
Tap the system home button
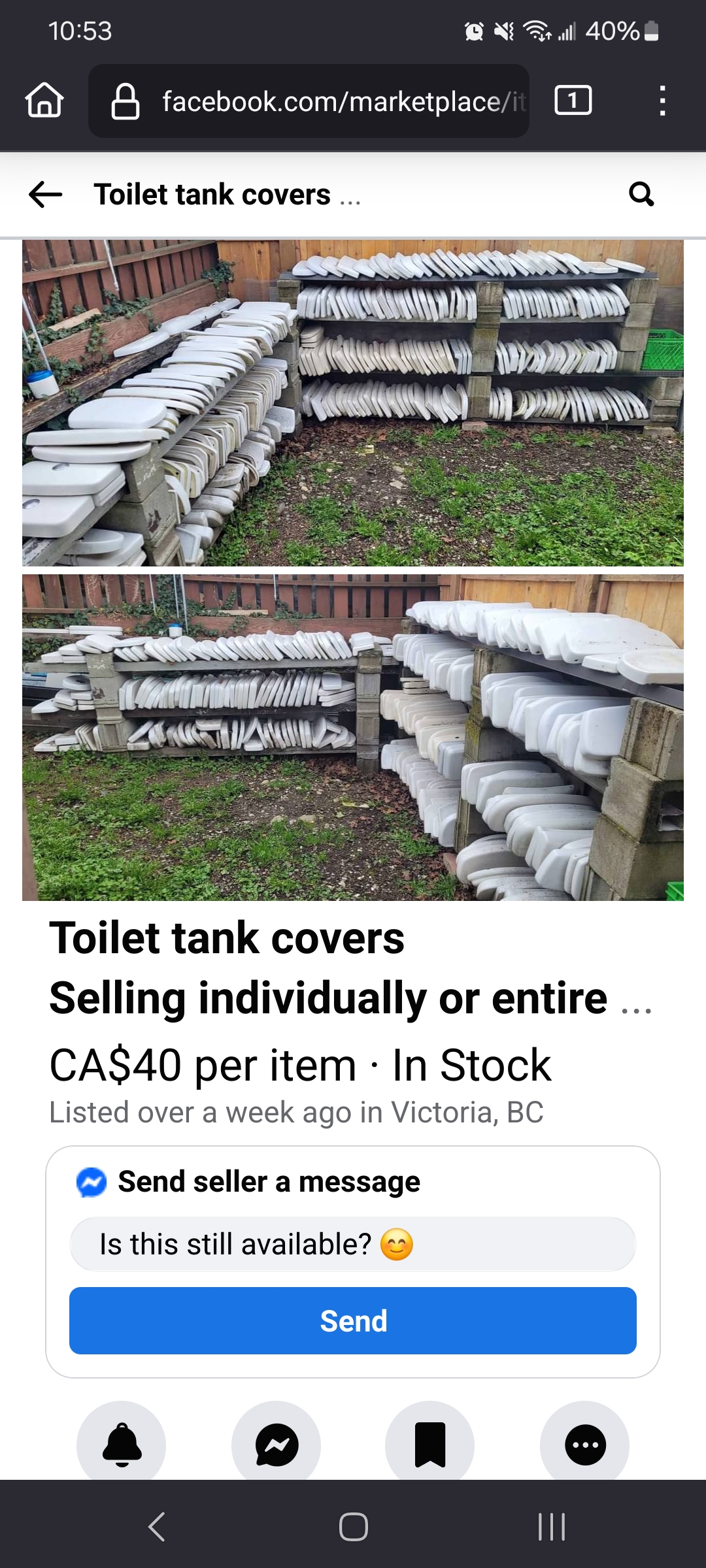pos(353,1527)
